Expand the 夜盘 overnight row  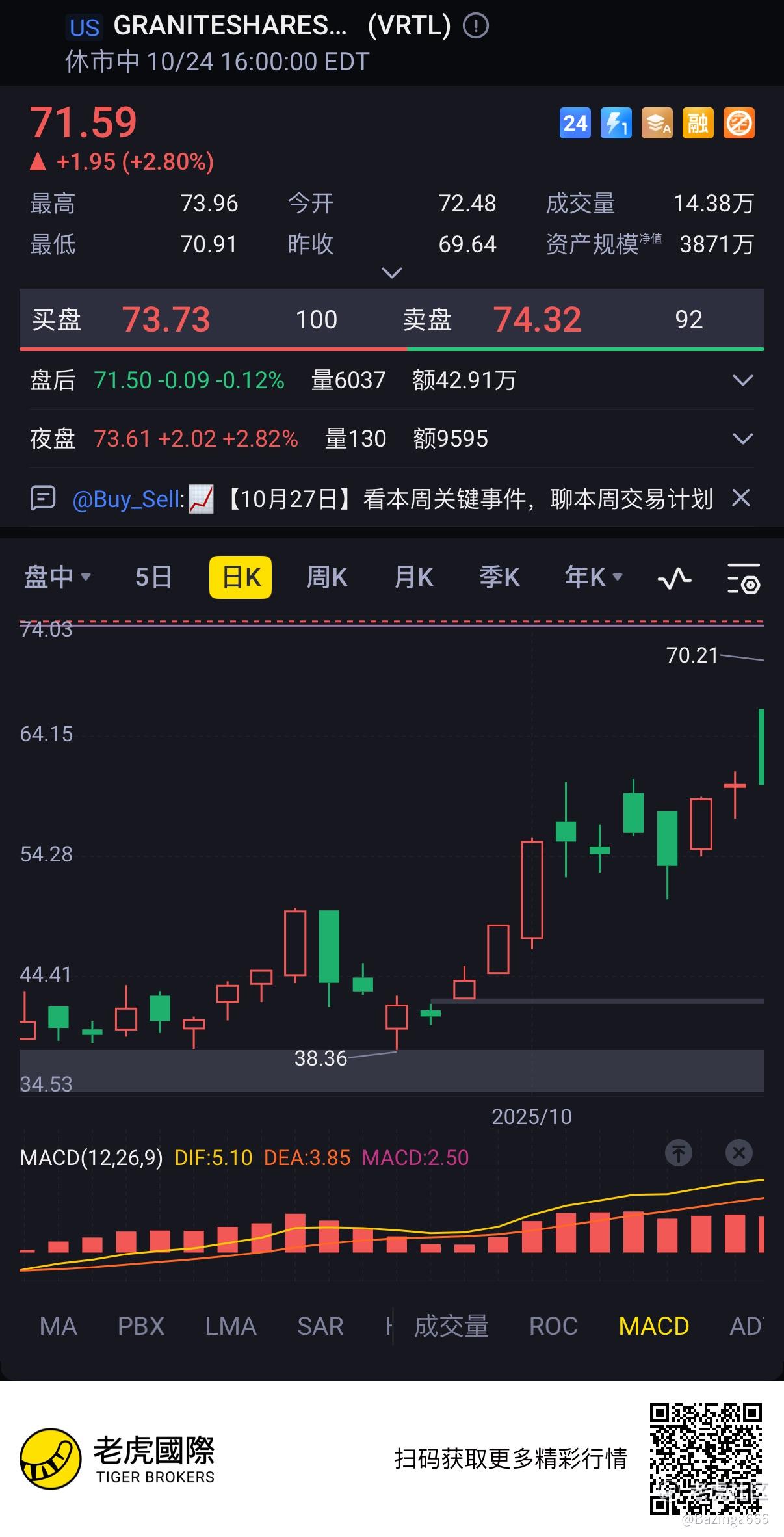coord(742,439)
